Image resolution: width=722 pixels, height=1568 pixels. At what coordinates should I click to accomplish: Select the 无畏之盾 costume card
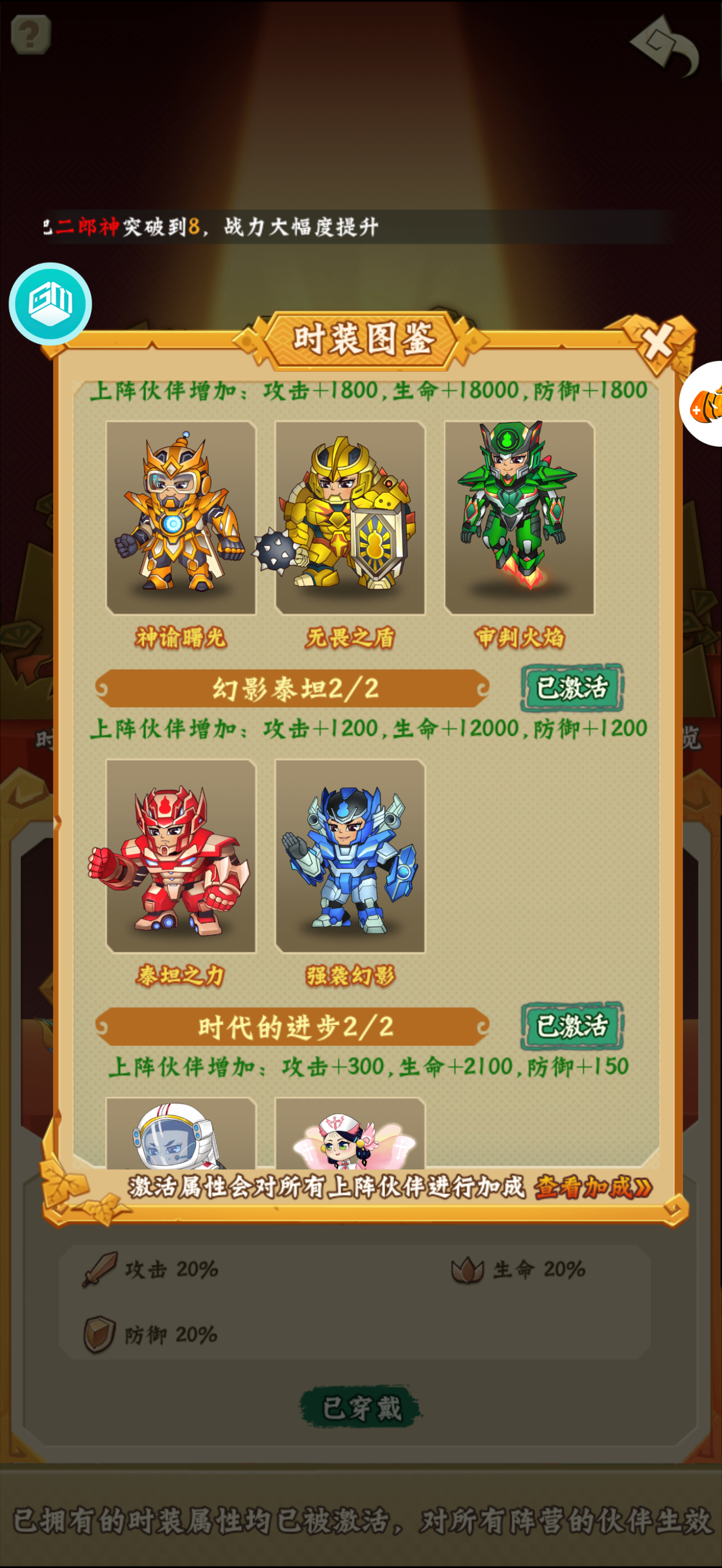pos(350,517)
